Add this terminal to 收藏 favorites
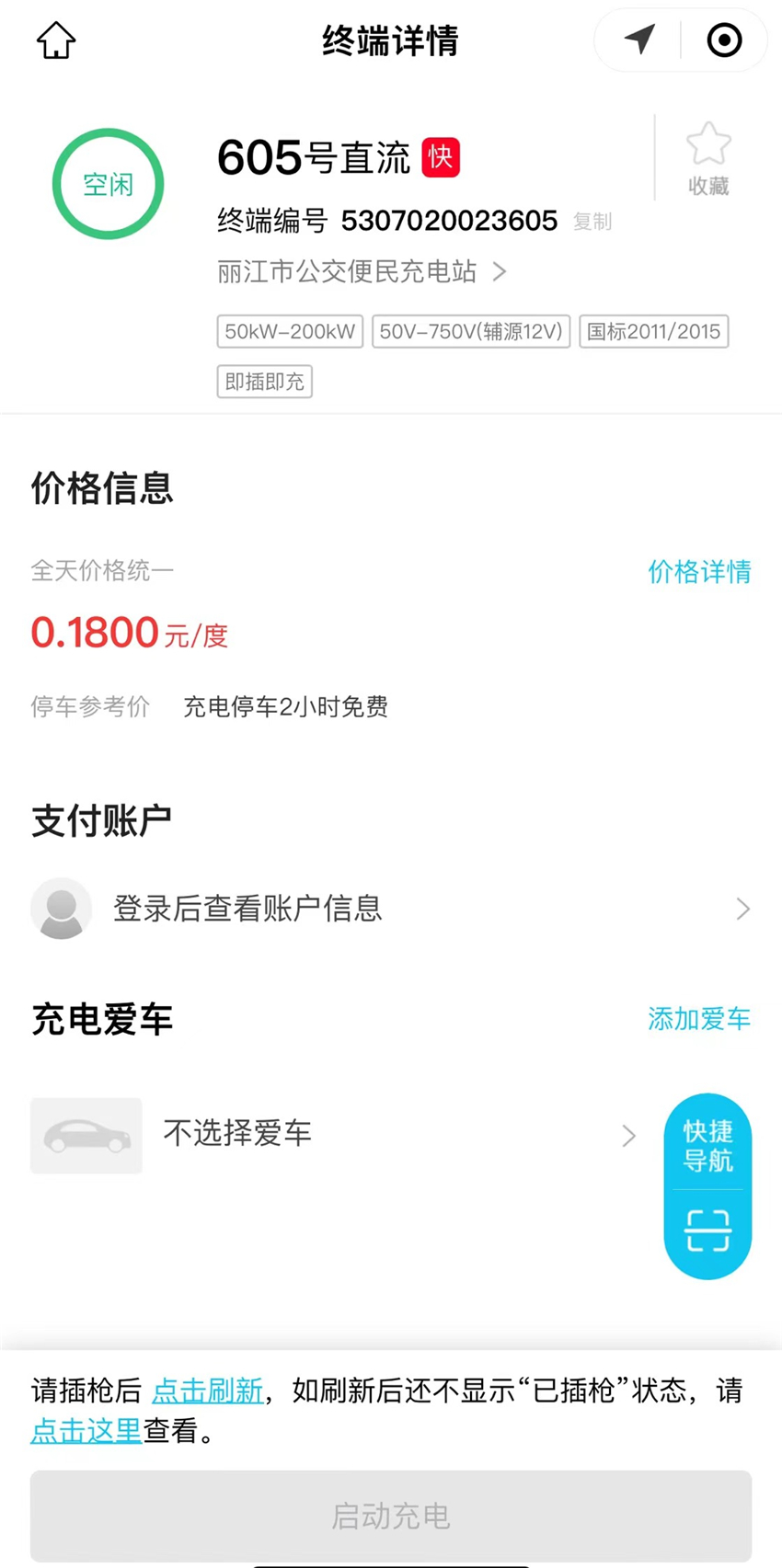 (x=707, y=159)
